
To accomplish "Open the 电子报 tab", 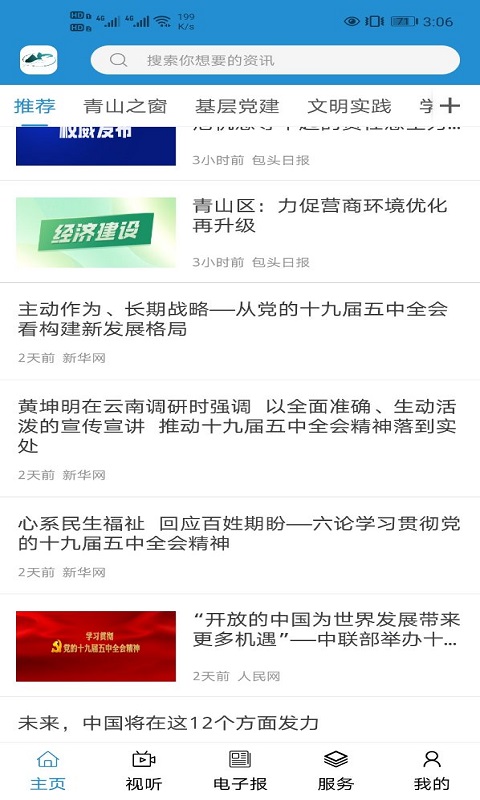I will (x=240, y=771).
